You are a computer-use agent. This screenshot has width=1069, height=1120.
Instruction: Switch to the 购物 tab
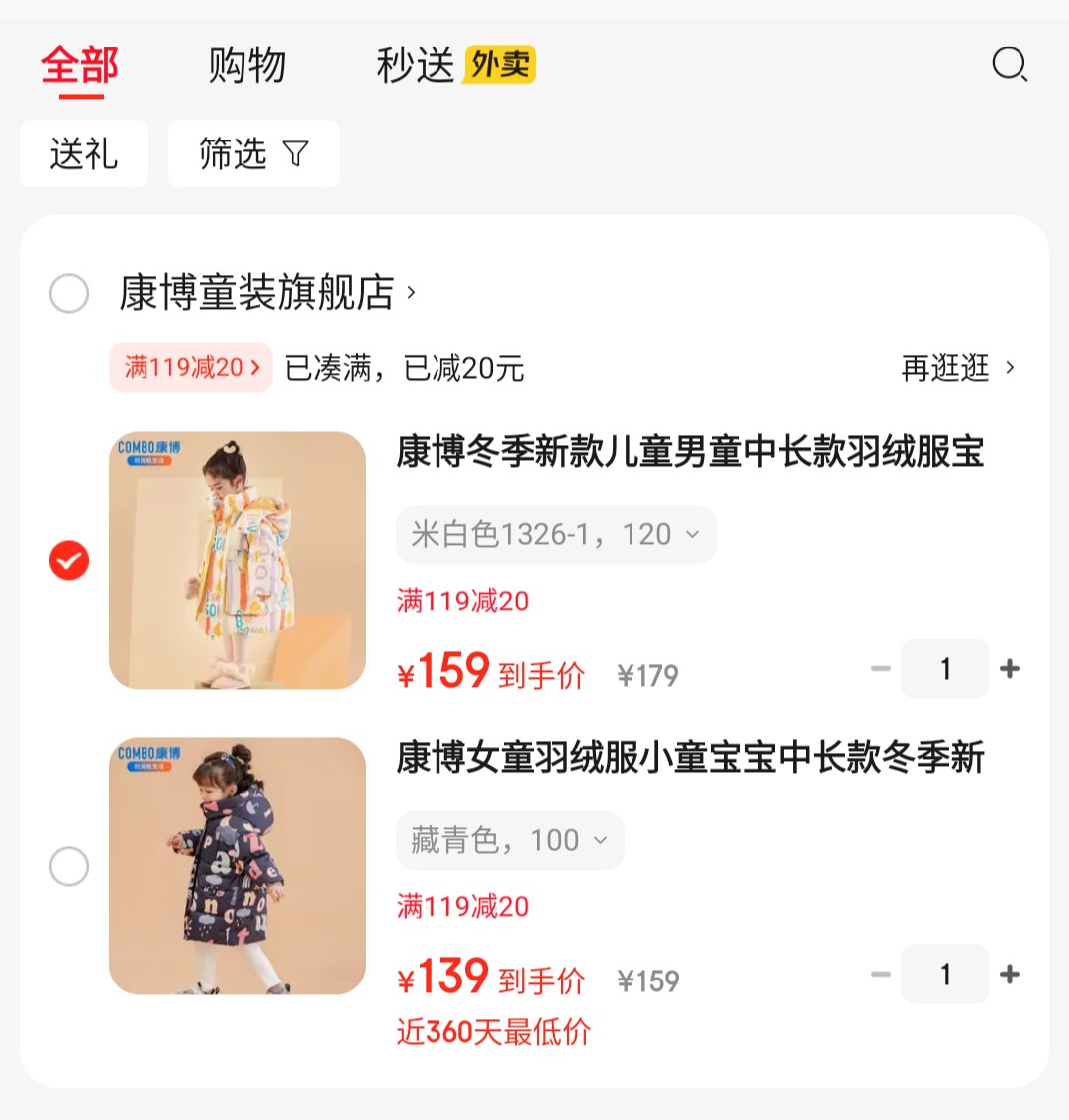click(x=246, y=66)
